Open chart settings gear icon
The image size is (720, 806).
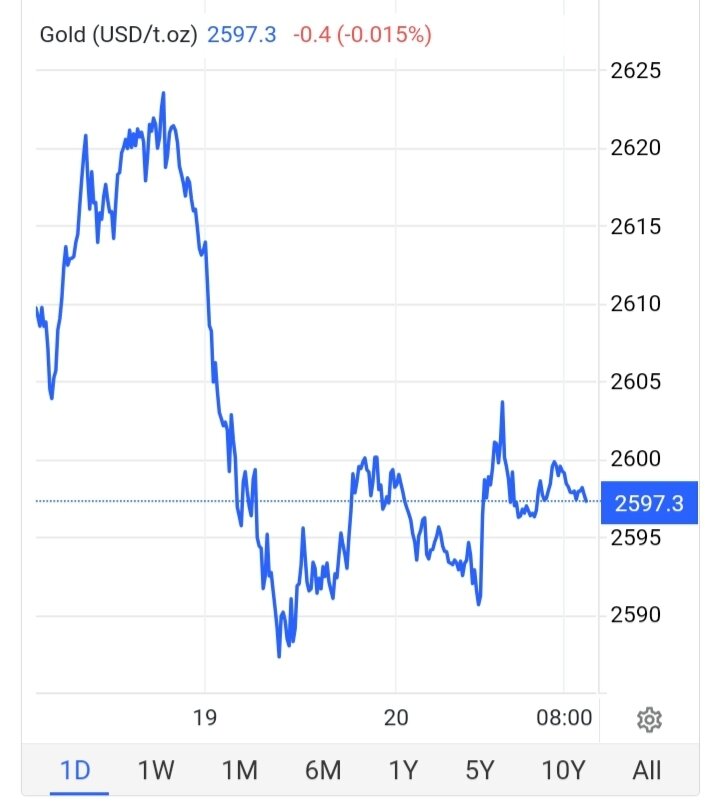(x=649, y=719)
